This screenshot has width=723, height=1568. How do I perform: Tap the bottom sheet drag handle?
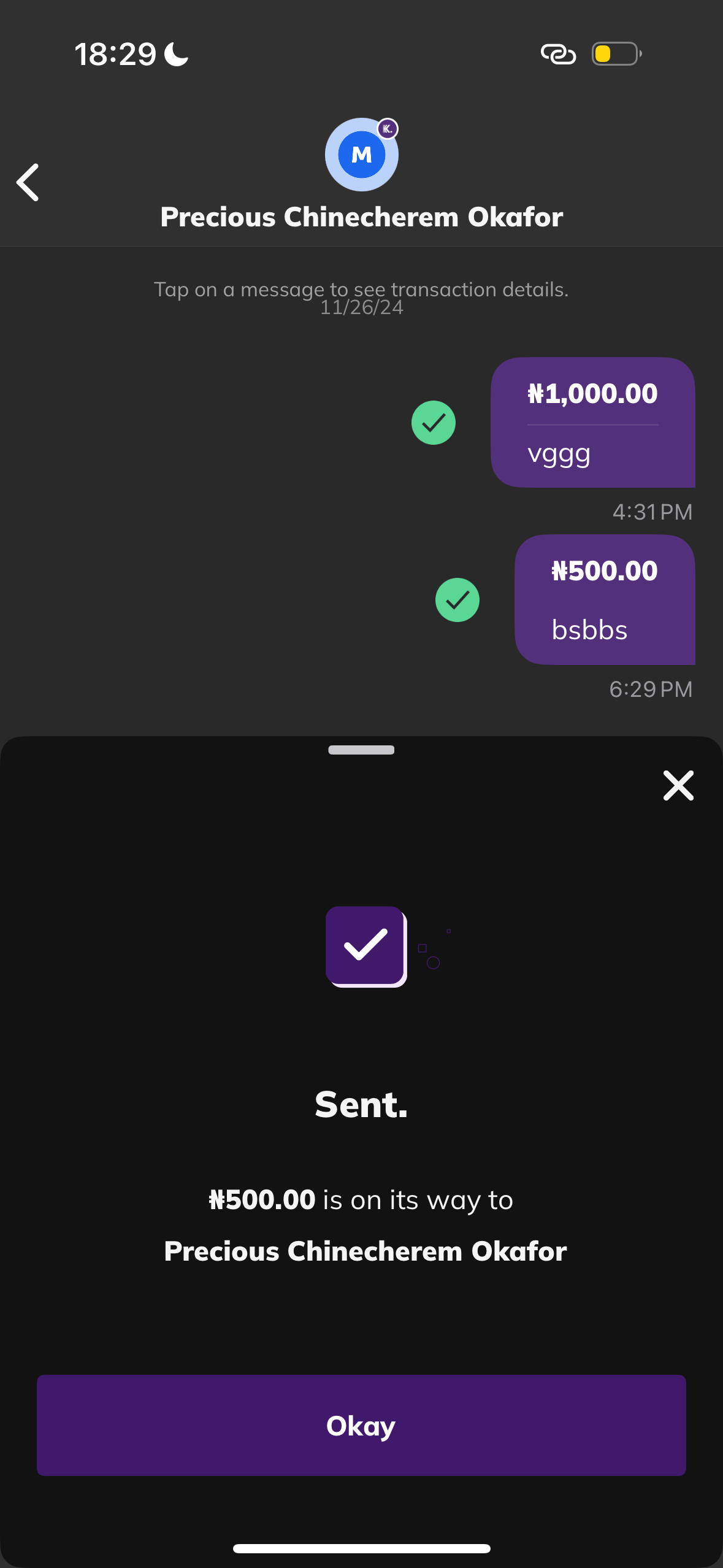[x=361, y=750]
